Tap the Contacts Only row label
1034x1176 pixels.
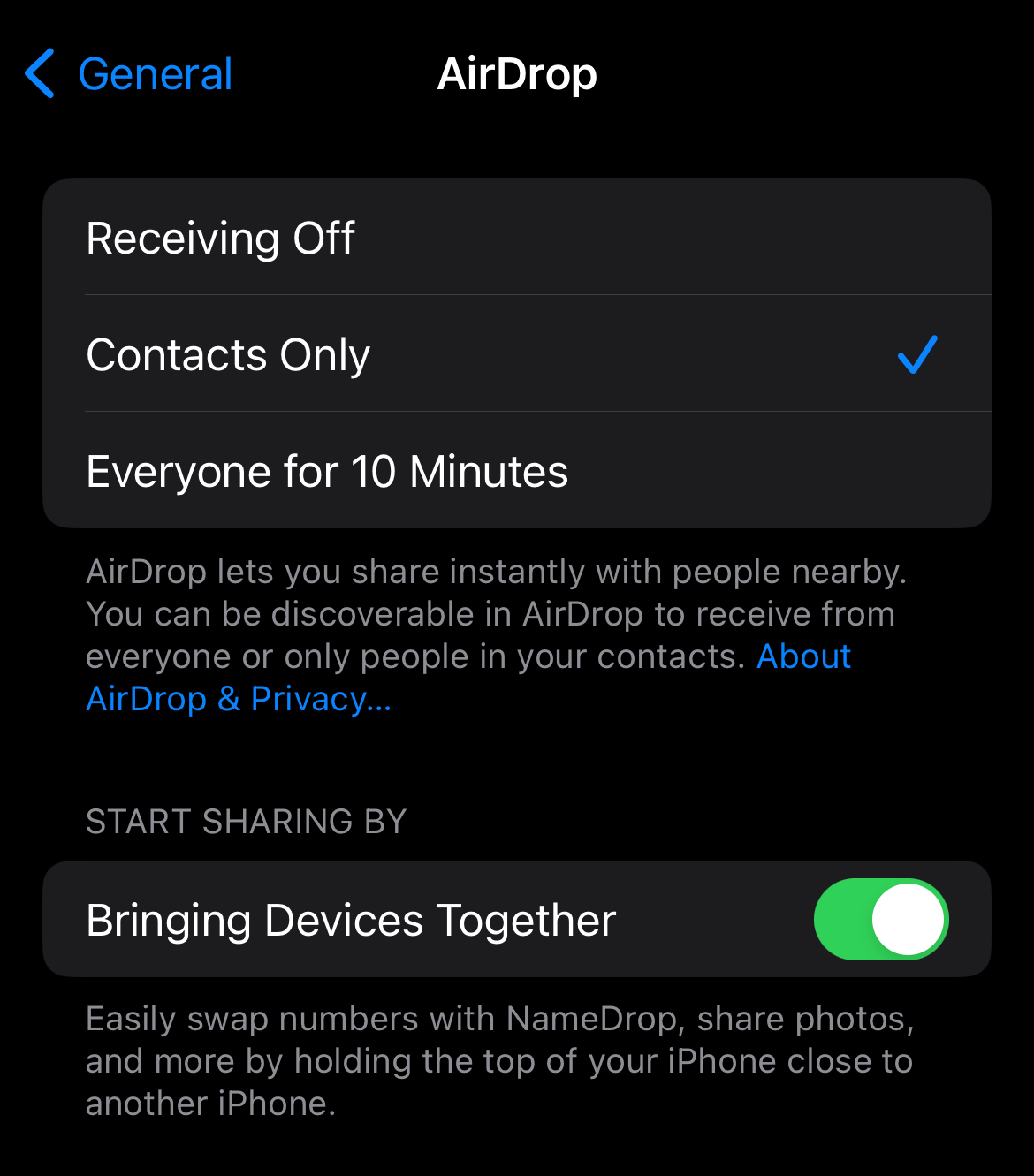click(x=228, y=354)
